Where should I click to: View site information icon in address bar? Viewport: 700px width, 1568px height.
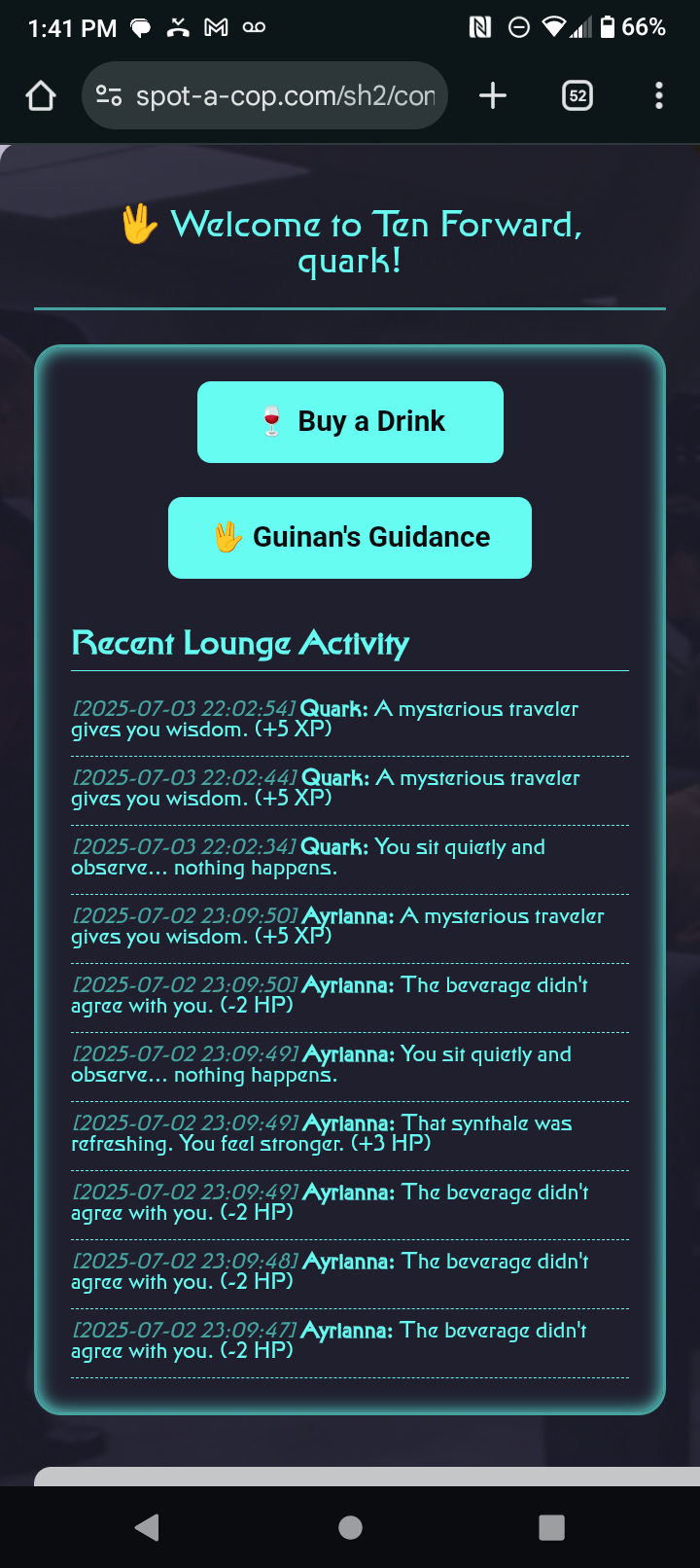pos(109,95)
